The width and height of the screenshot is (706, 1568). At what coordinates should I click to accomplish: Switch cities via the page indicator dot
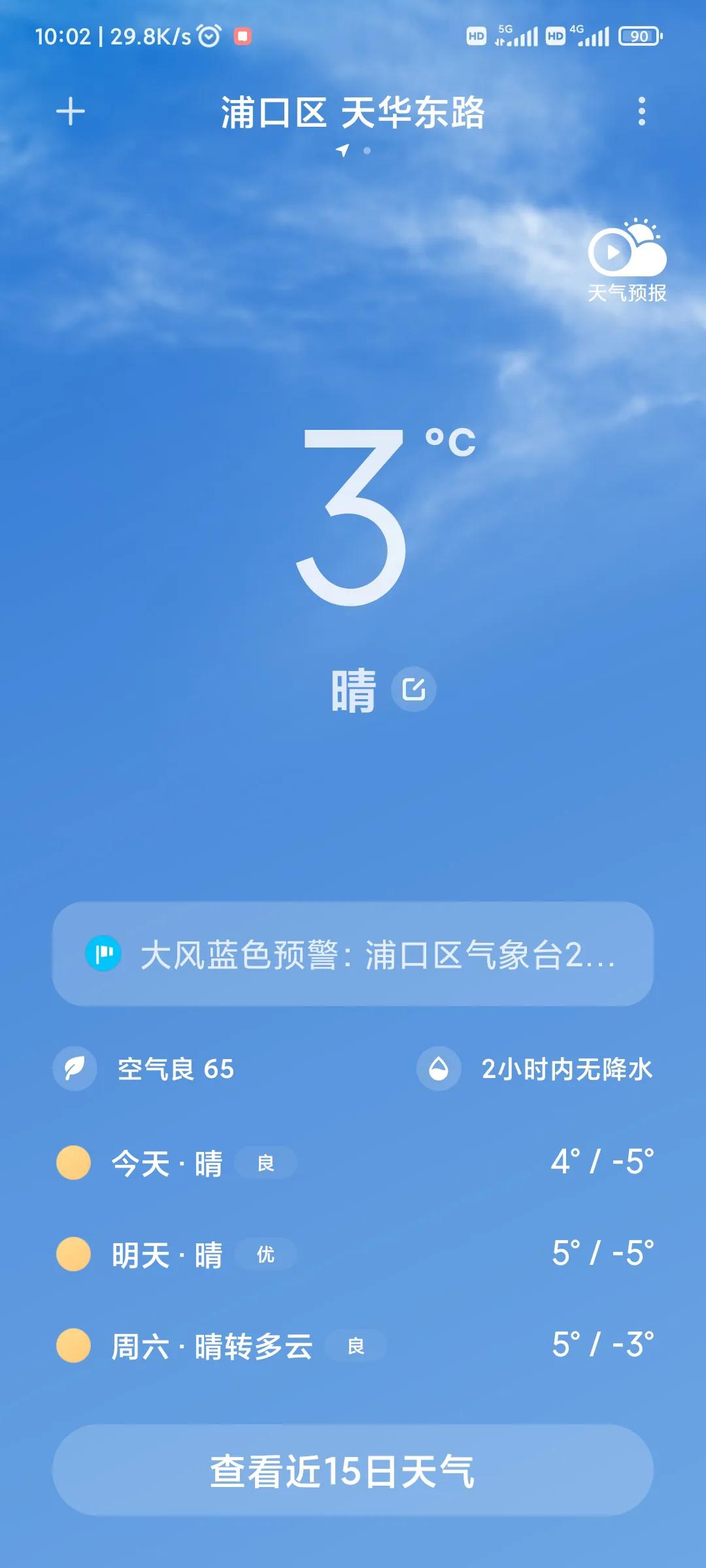[x=367, y=151]
